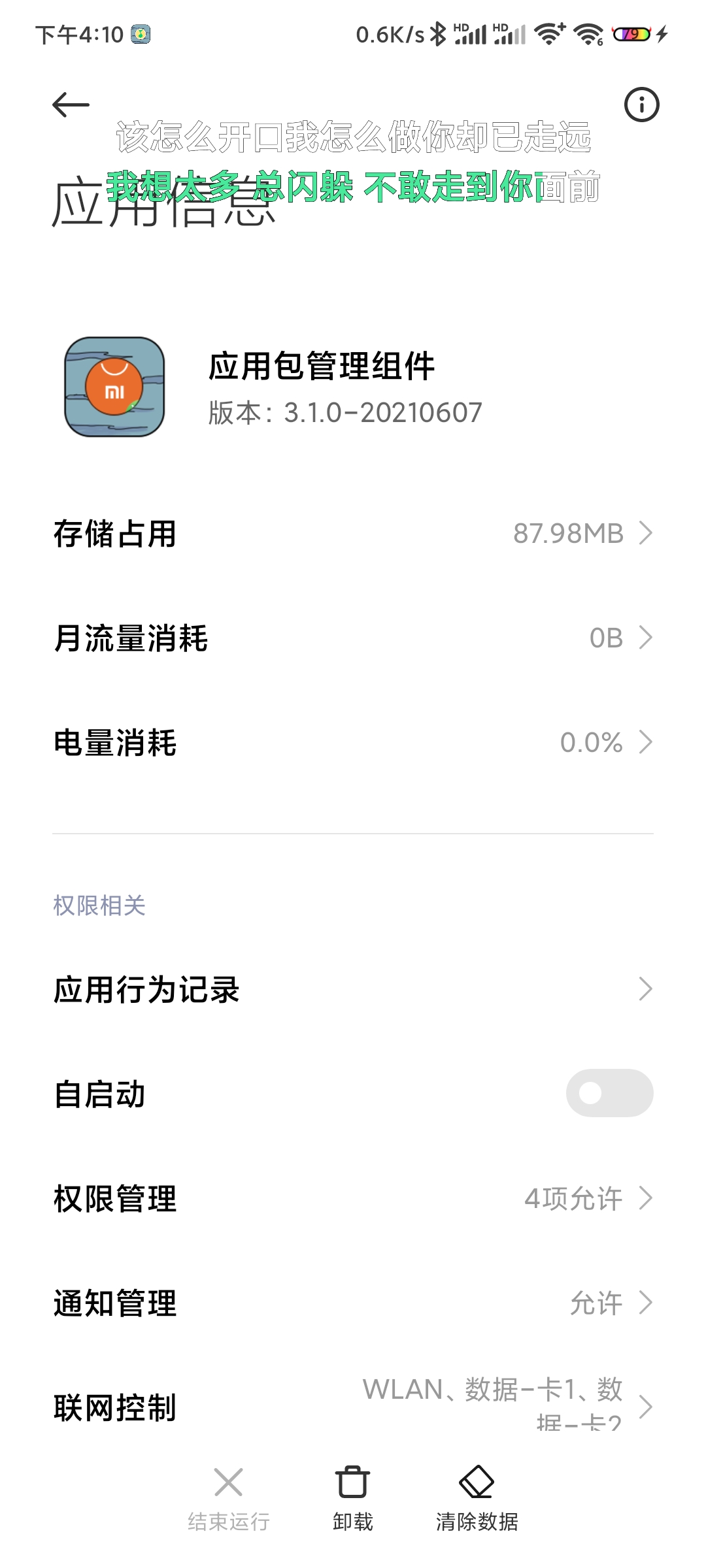The height and width of the screenshot is (1568, 706).
Task: Open 通知管理 notification settings
Action: point(353,1303)
